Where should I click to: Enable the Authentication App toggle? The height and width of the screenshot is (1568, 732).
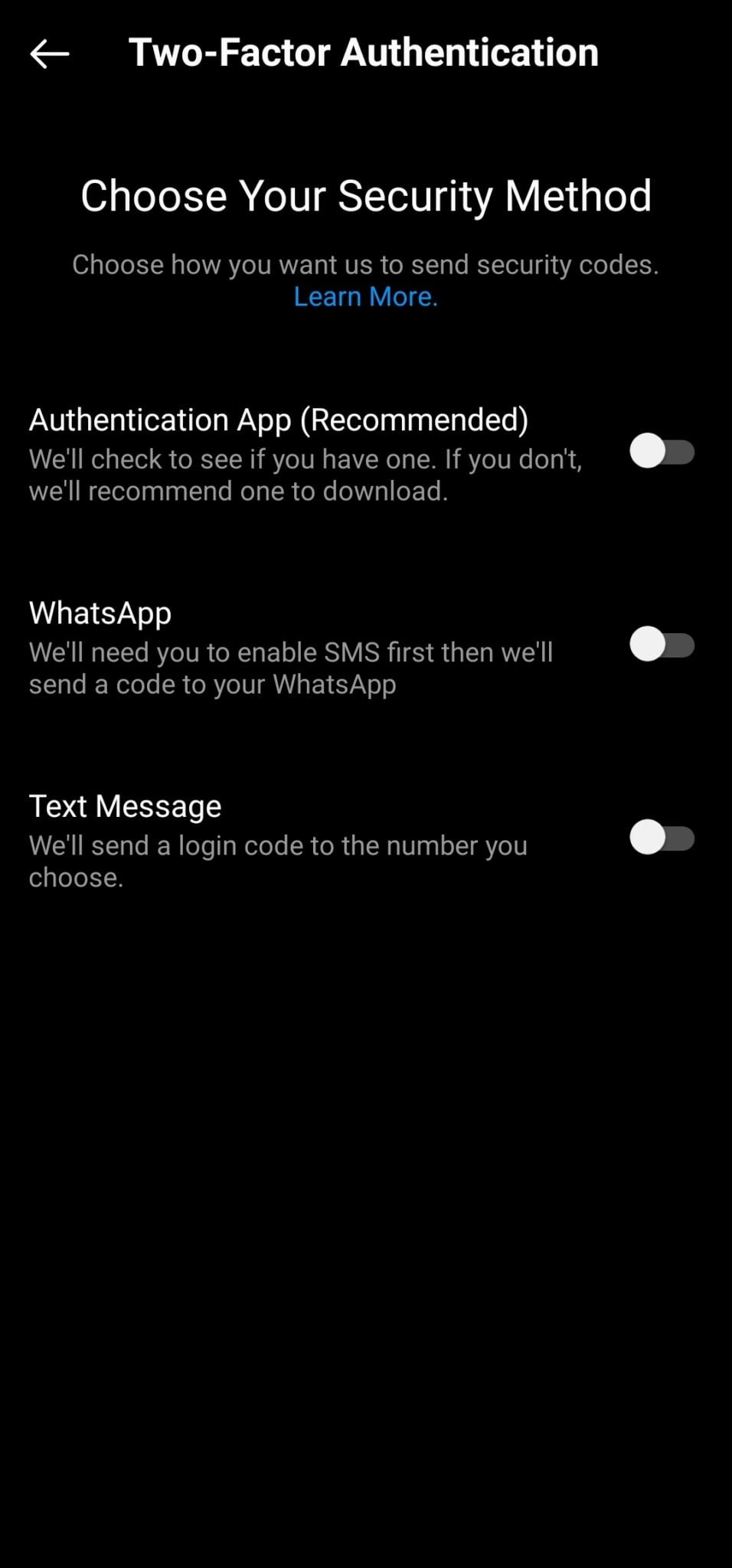pos(662,452)
